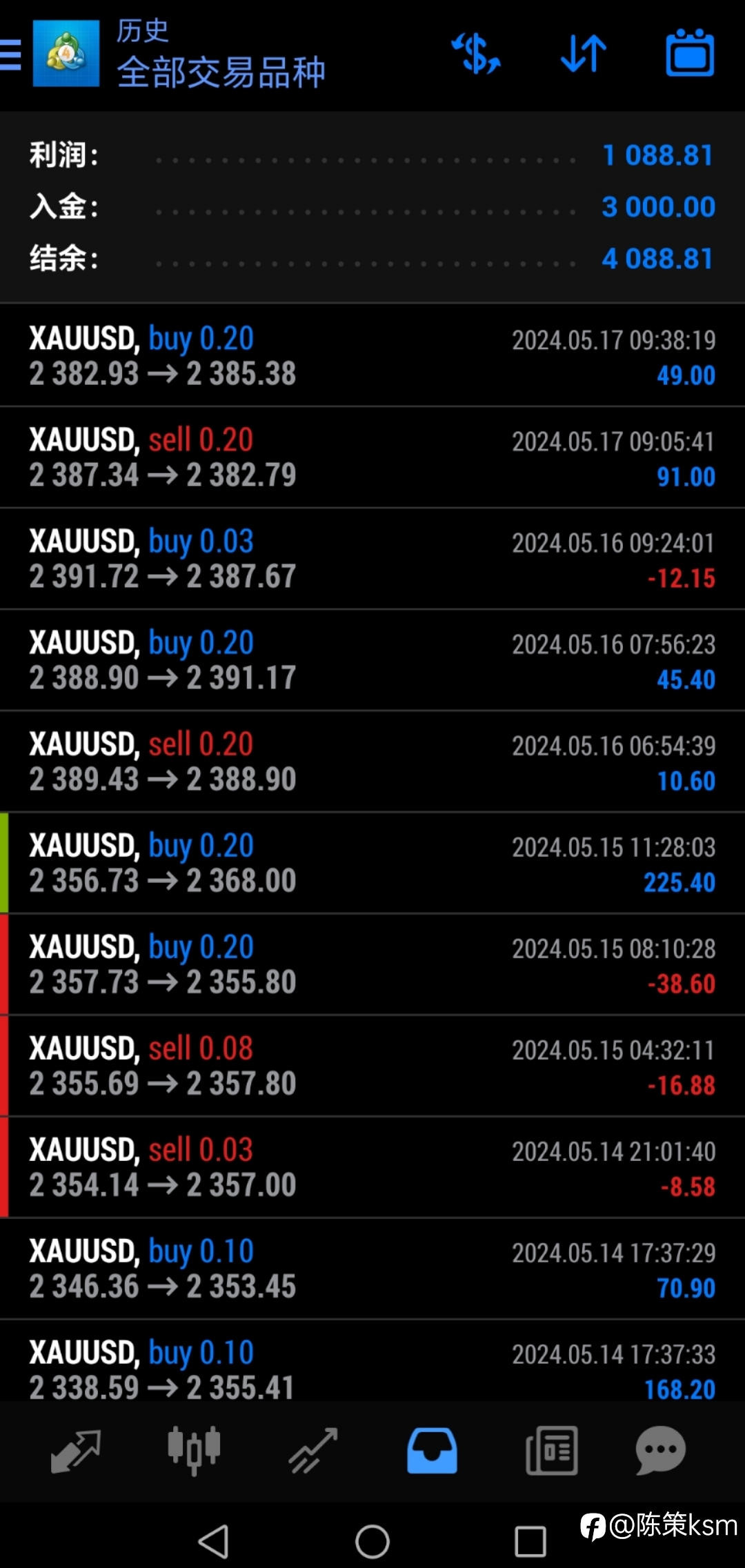This screenshot has height=1568, width=745.
Task: Open the calendar date range picker
Action: pyautogui.click(x=690, y=52)
